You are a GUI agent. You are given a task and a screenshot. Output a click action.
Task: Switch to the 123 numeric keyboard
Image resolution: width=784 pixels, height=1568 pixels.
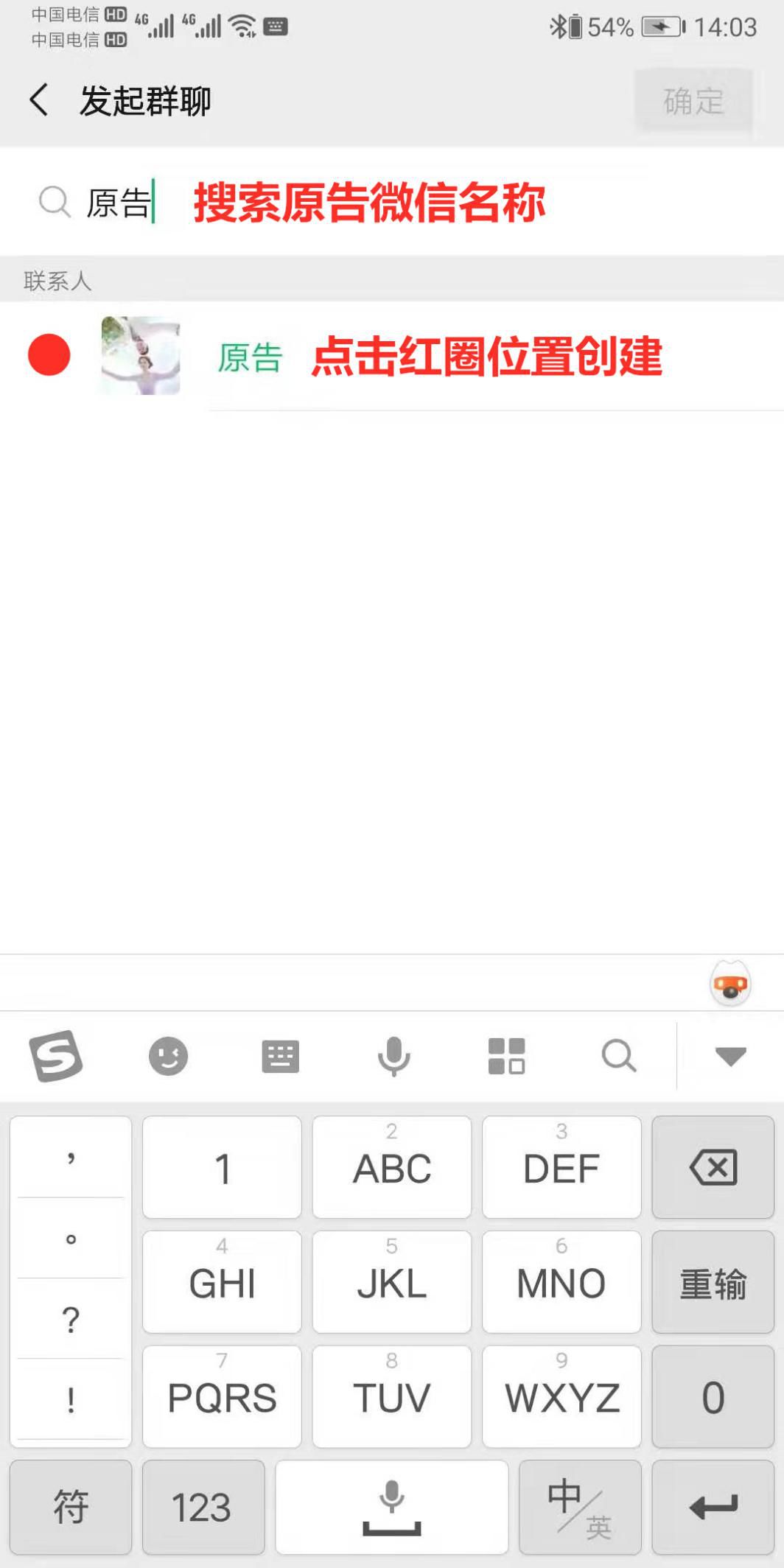coord(203,1508)
